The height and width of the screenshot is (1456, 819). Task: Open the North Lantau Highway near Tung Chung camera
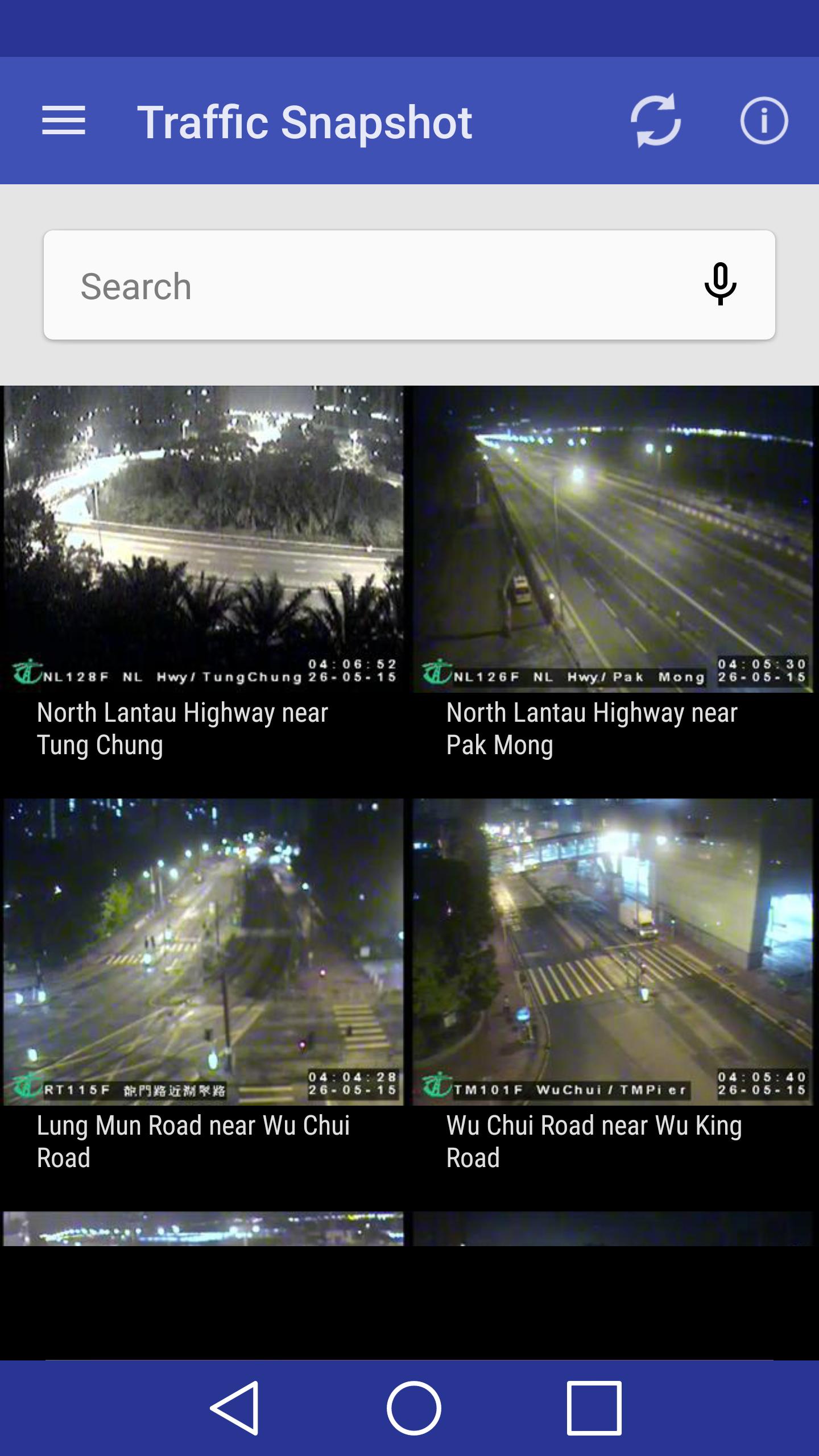click(x=205, y=540)
